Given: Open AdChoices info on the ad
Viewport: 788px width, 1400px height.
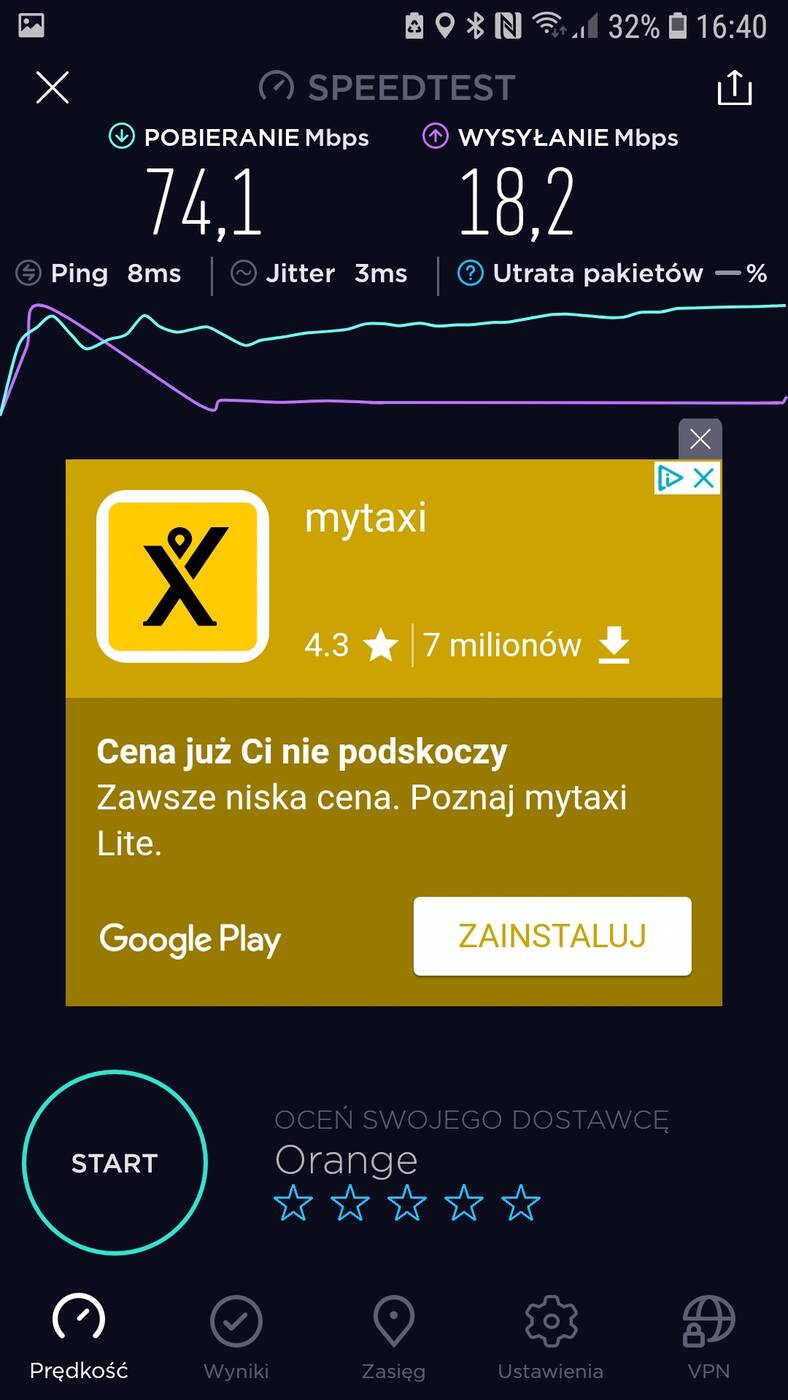Looking at the screenshot, I should (670, 478).
